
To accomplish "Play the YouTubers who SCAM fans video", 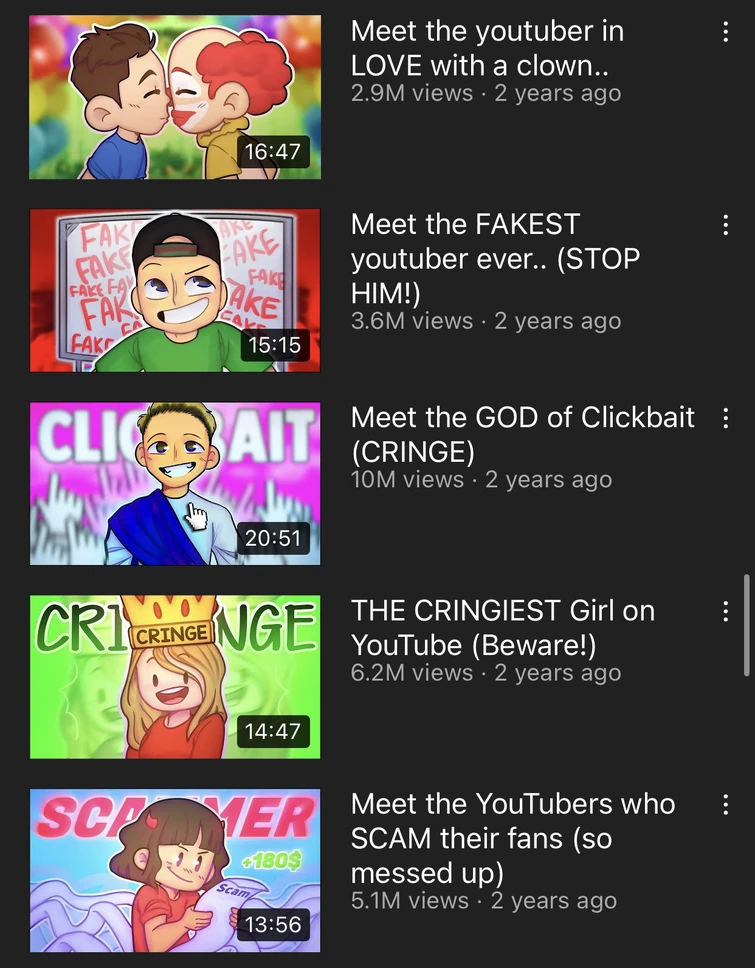I will click(x=175, y=870).
